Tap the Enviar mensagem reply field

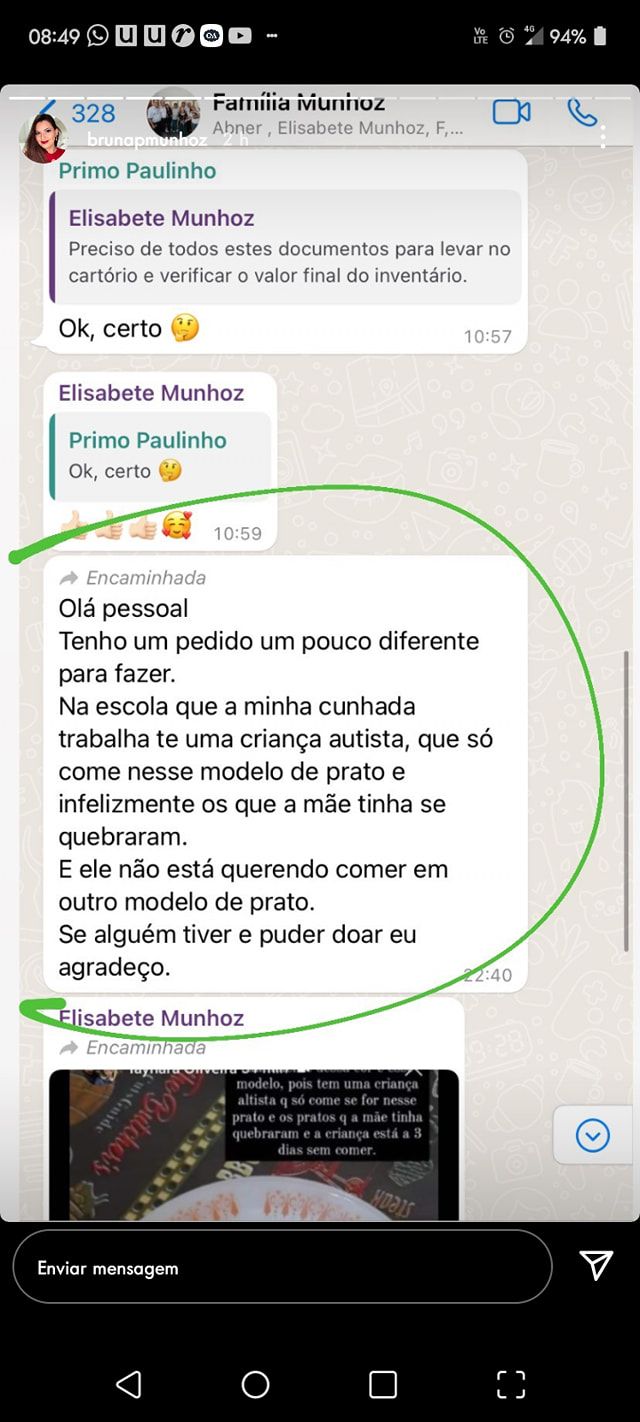coord(281,1267)
